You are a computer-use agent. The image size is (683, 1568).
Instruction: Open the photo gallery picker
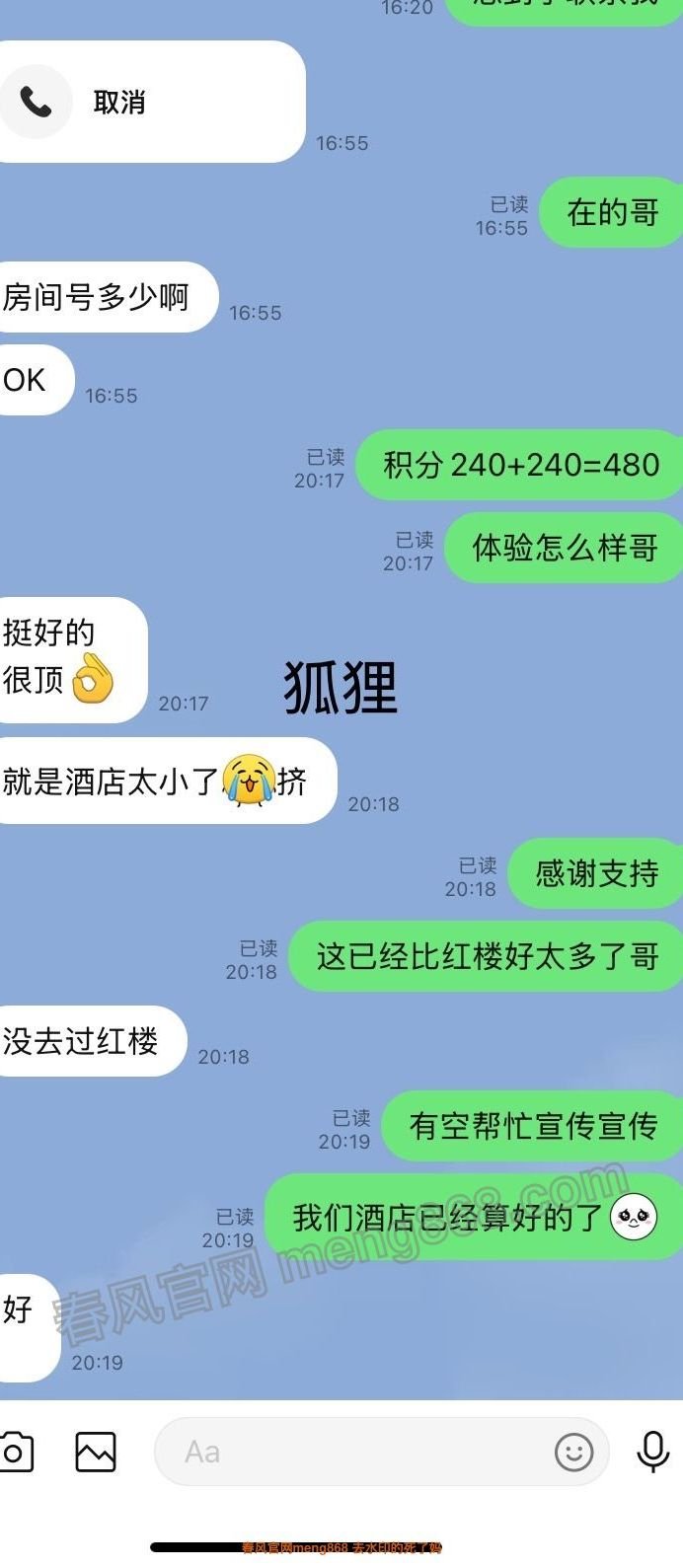[x=96, y=1452]
